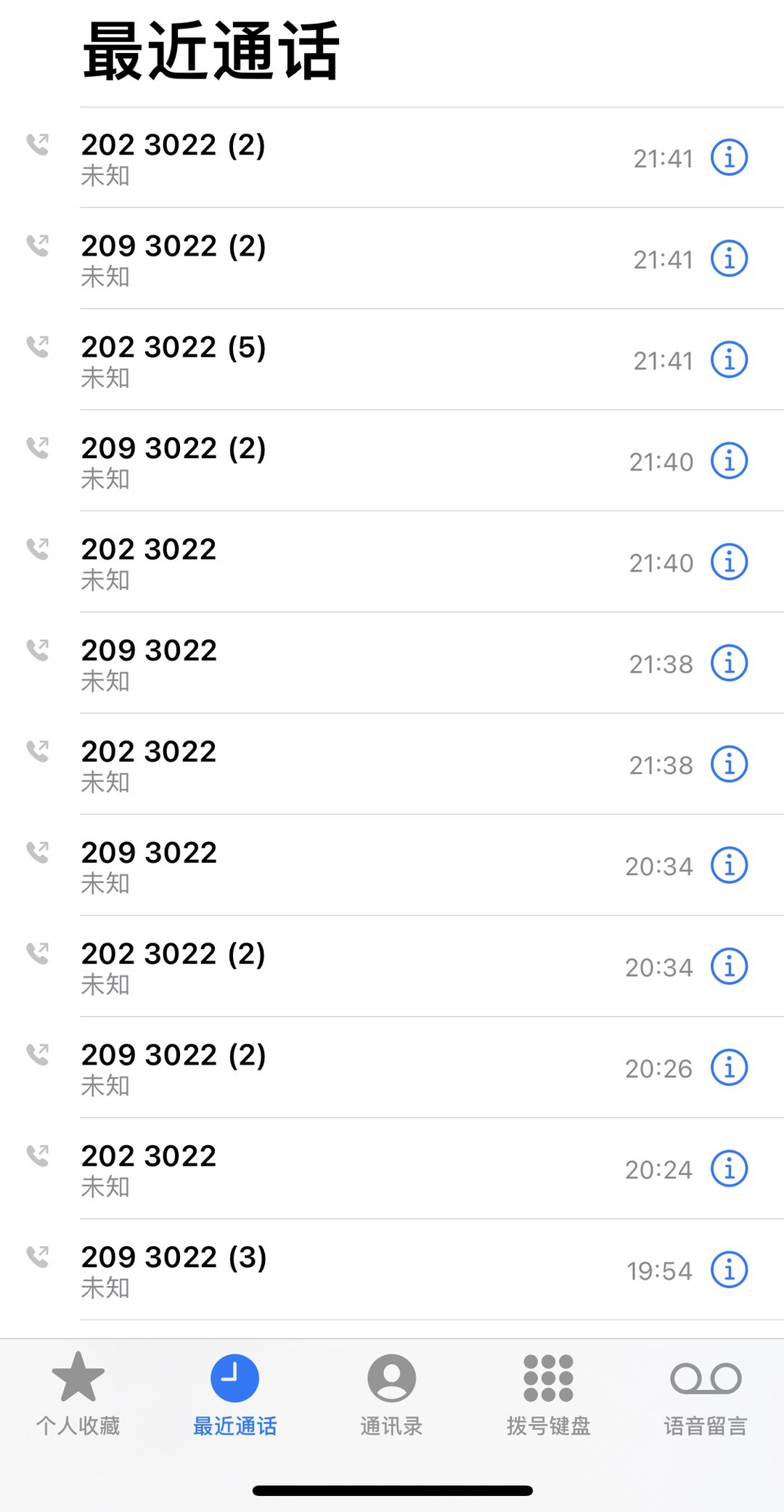
Task: Open info for 202 3022 (5) call
Action: [729, 359]
